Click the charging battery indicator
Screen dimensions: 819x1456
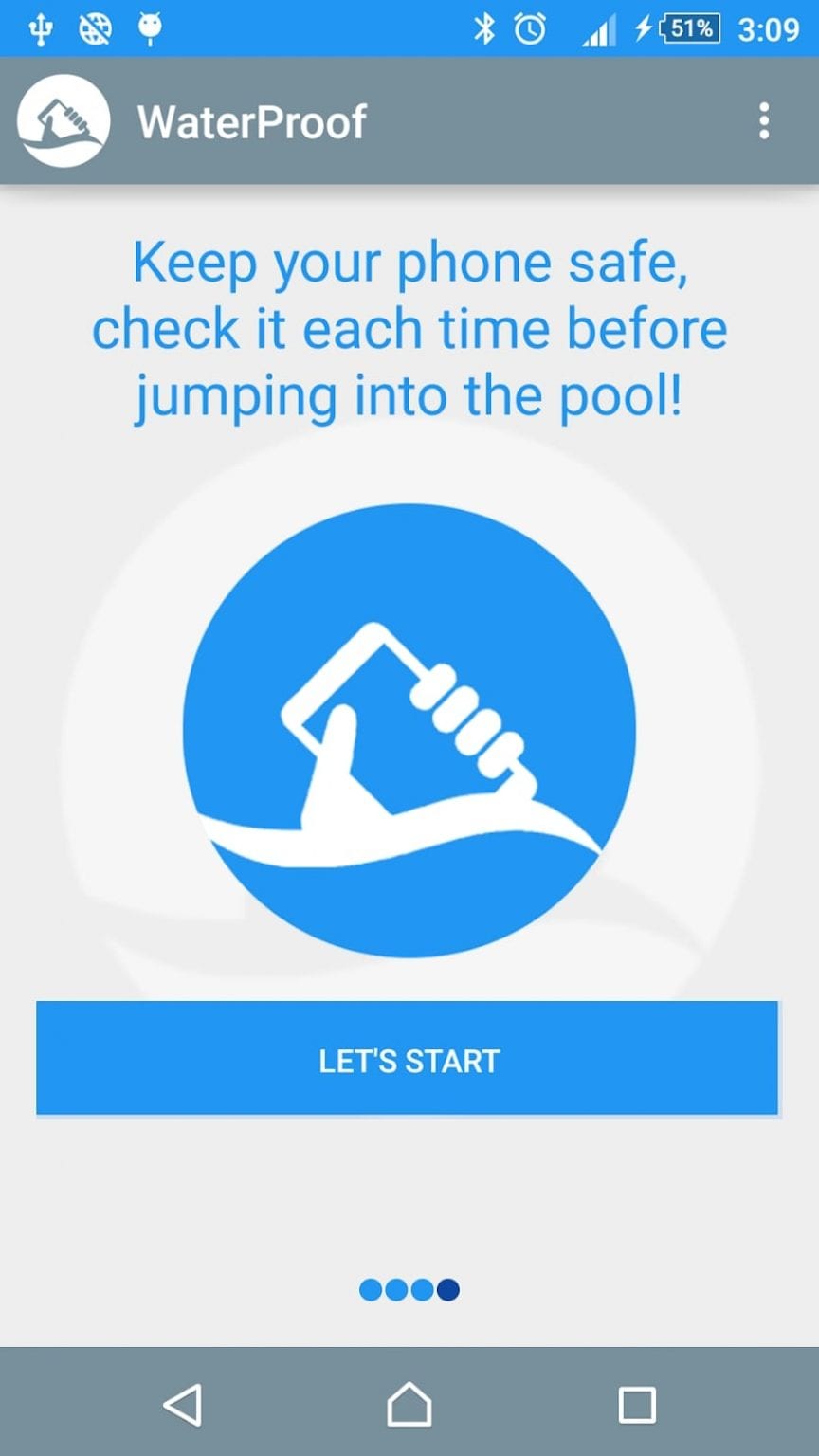679,28
